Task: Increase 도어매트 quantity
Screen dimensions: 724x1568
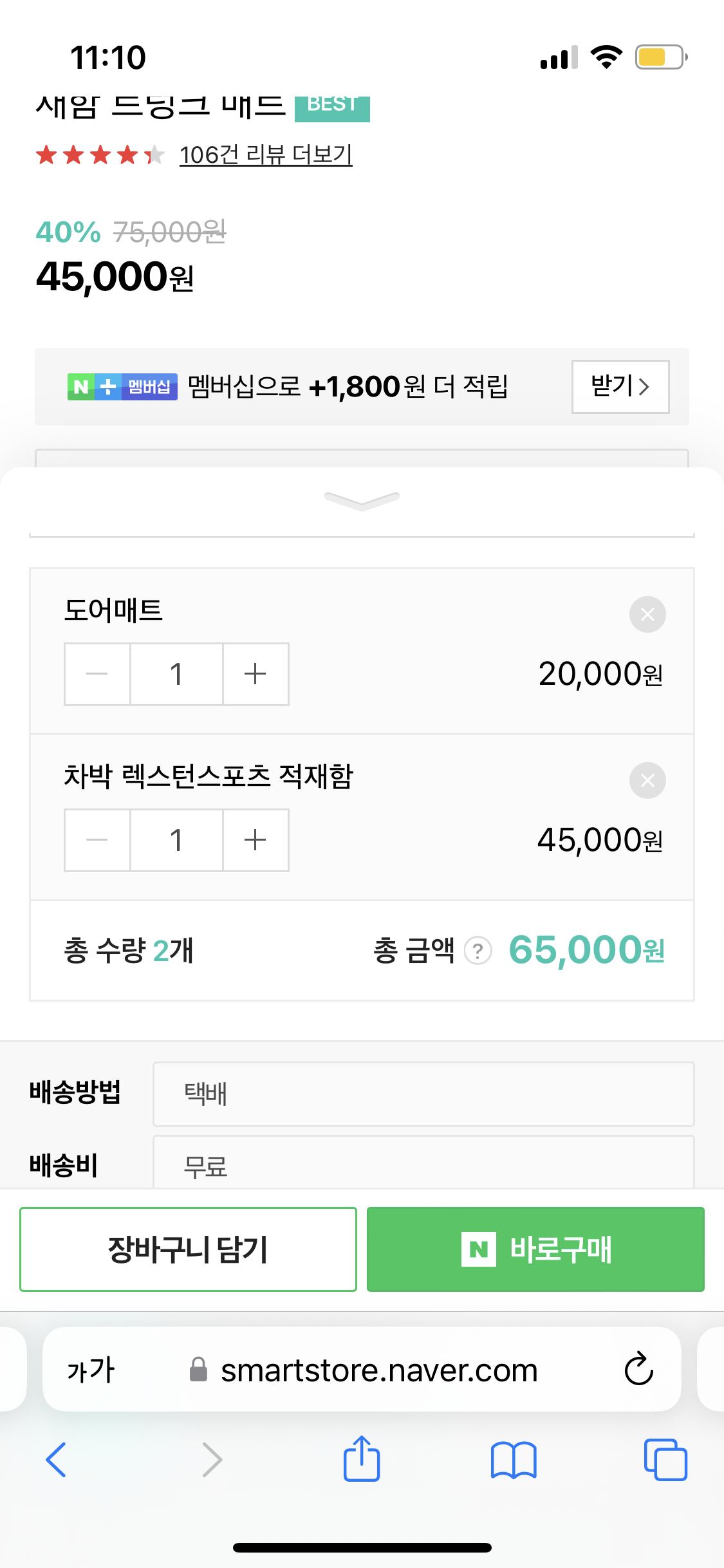Action: tap(255, 674)
